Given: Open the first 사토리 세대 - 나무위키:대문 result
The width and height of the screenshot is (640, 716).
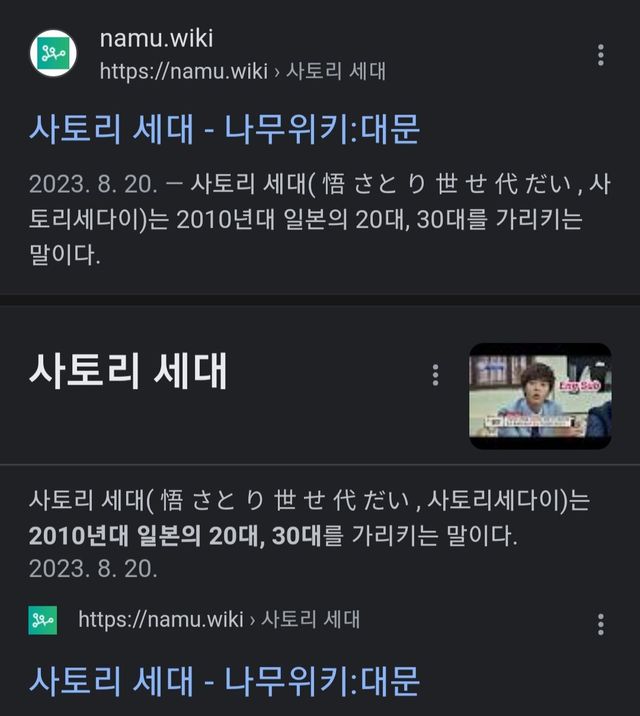Looking at the screenshot, I should click(x=224, y=129).
